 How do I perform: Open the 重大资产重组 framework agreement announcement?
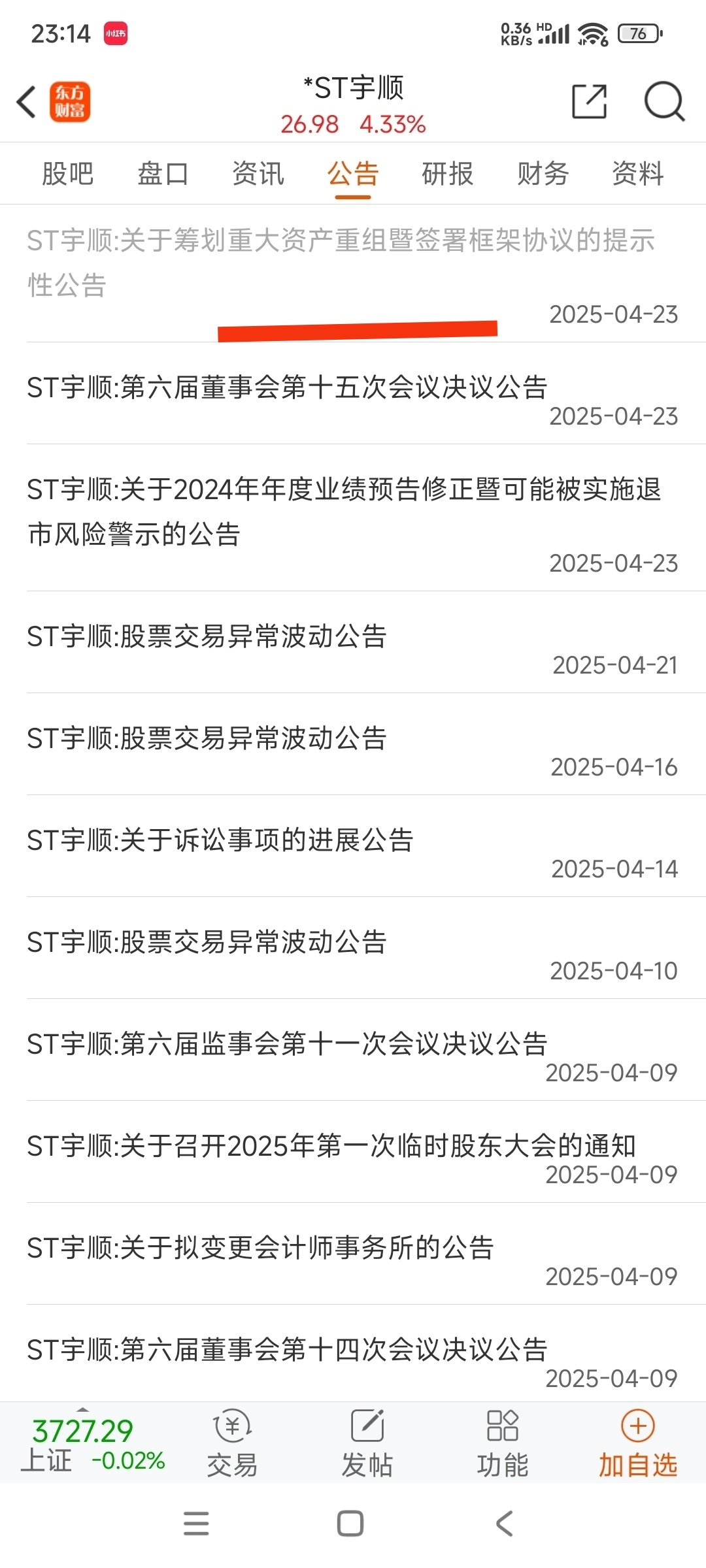coord(353,274)
